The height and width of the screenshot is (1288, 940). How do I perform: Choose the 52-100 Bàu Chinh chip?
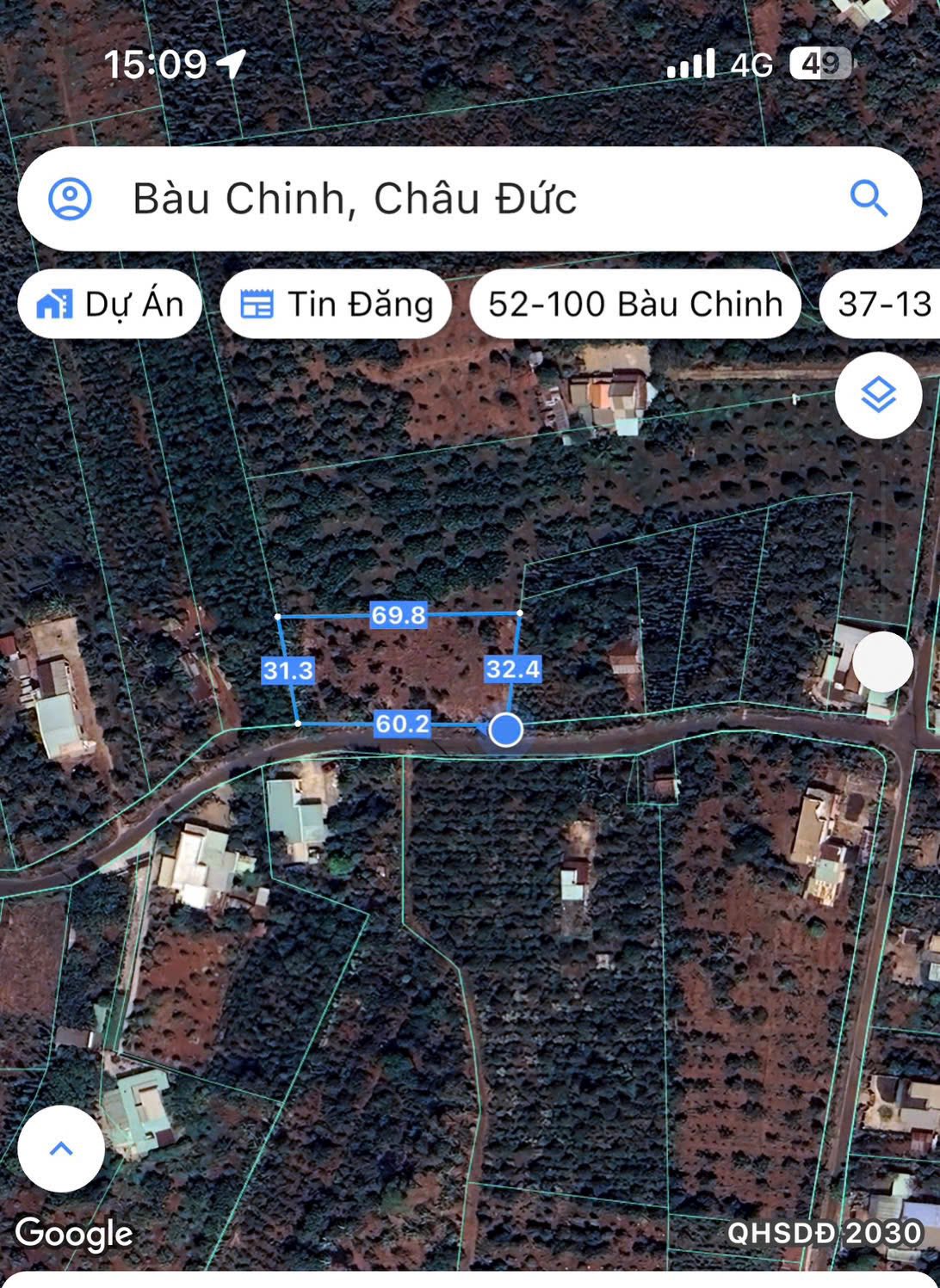tap(635, 304)
